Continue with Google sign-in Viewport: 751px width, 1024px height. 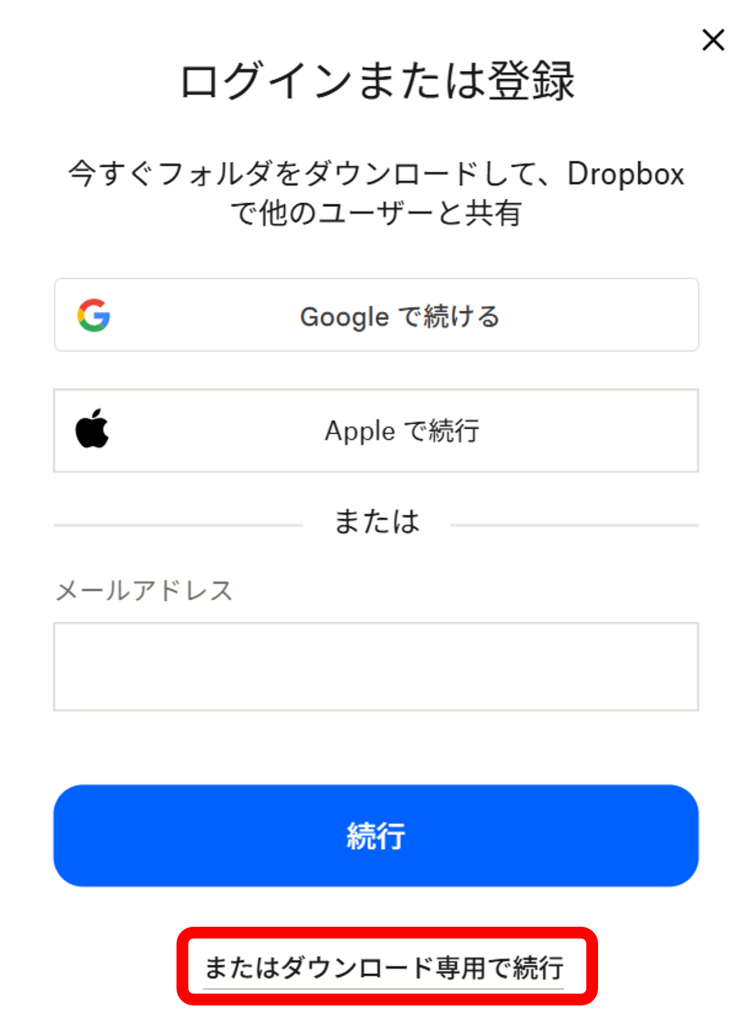tap(376, 316)
